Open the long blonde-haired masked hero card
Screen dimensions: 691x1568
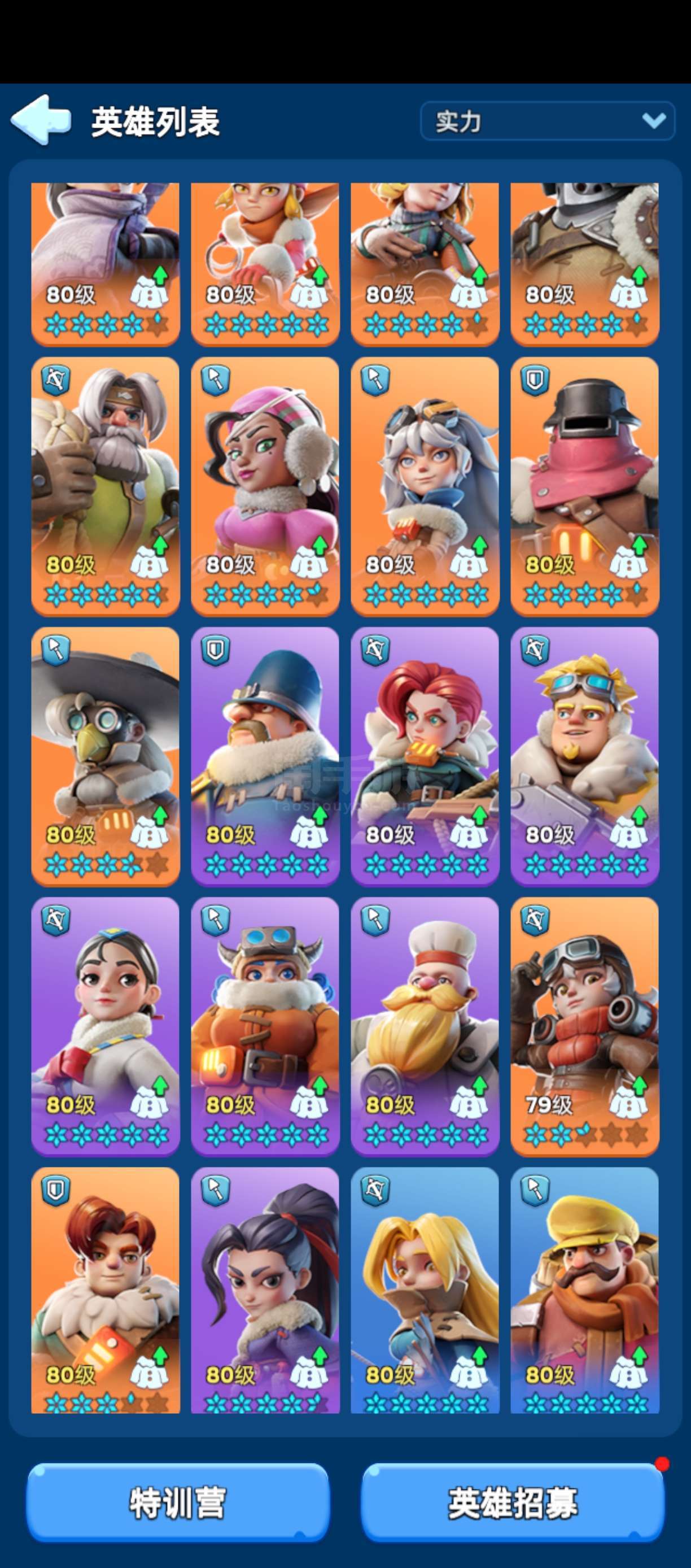click(425, 1291)
